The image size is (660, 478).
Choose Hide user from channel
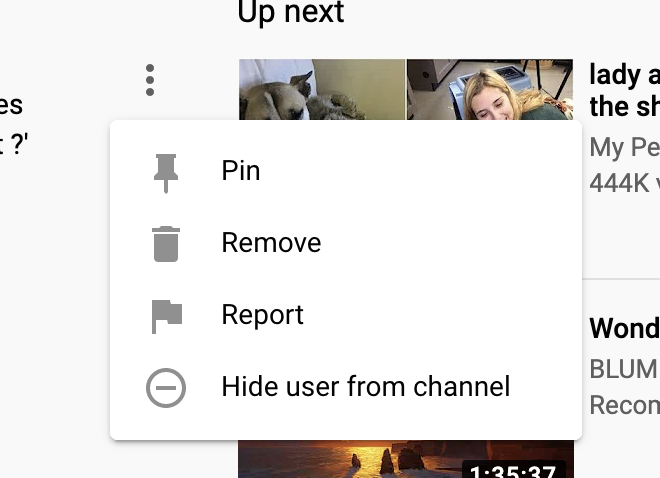coord(365,387)
